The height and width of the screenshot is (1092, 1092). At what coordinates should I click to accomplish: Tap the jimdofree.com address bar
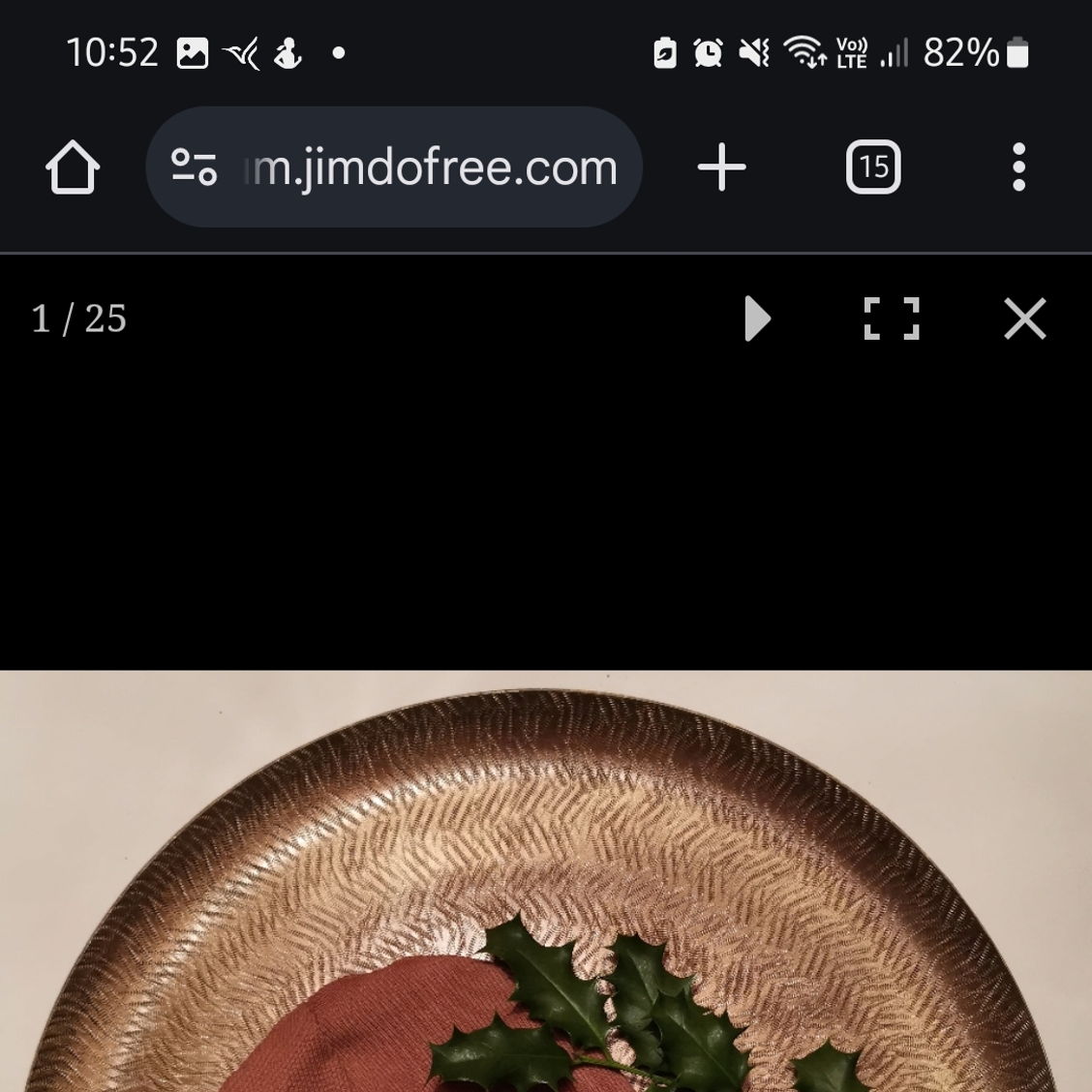click(432, 167)
